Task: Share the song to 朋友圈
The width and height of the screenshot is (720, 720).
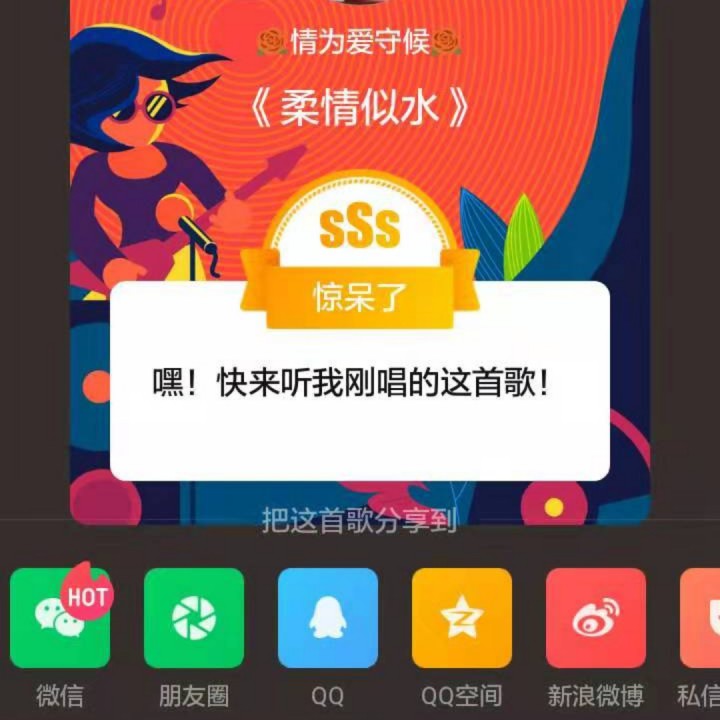Action: pos(194,618)
